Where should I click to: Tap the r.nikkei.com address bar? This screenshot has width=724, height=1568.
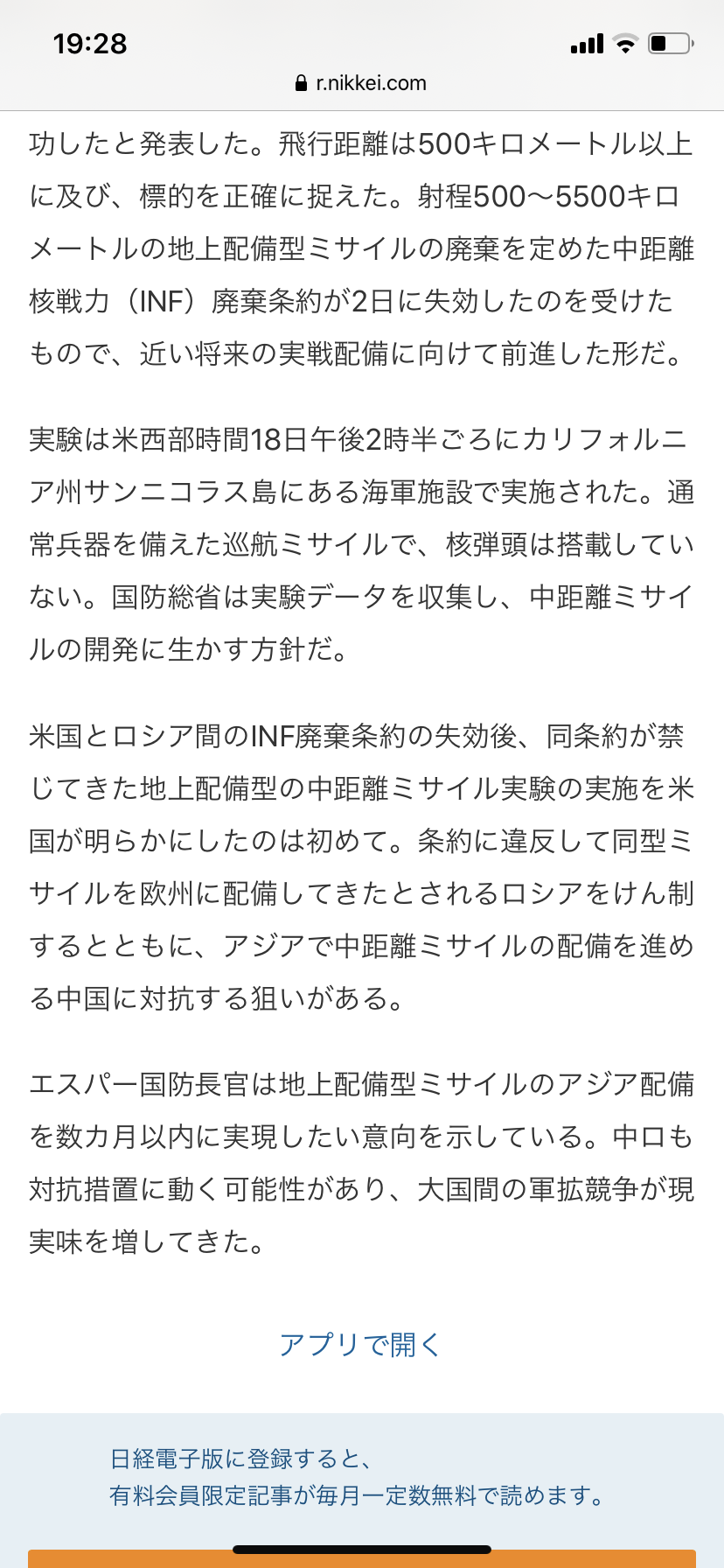tap(362, 83)
